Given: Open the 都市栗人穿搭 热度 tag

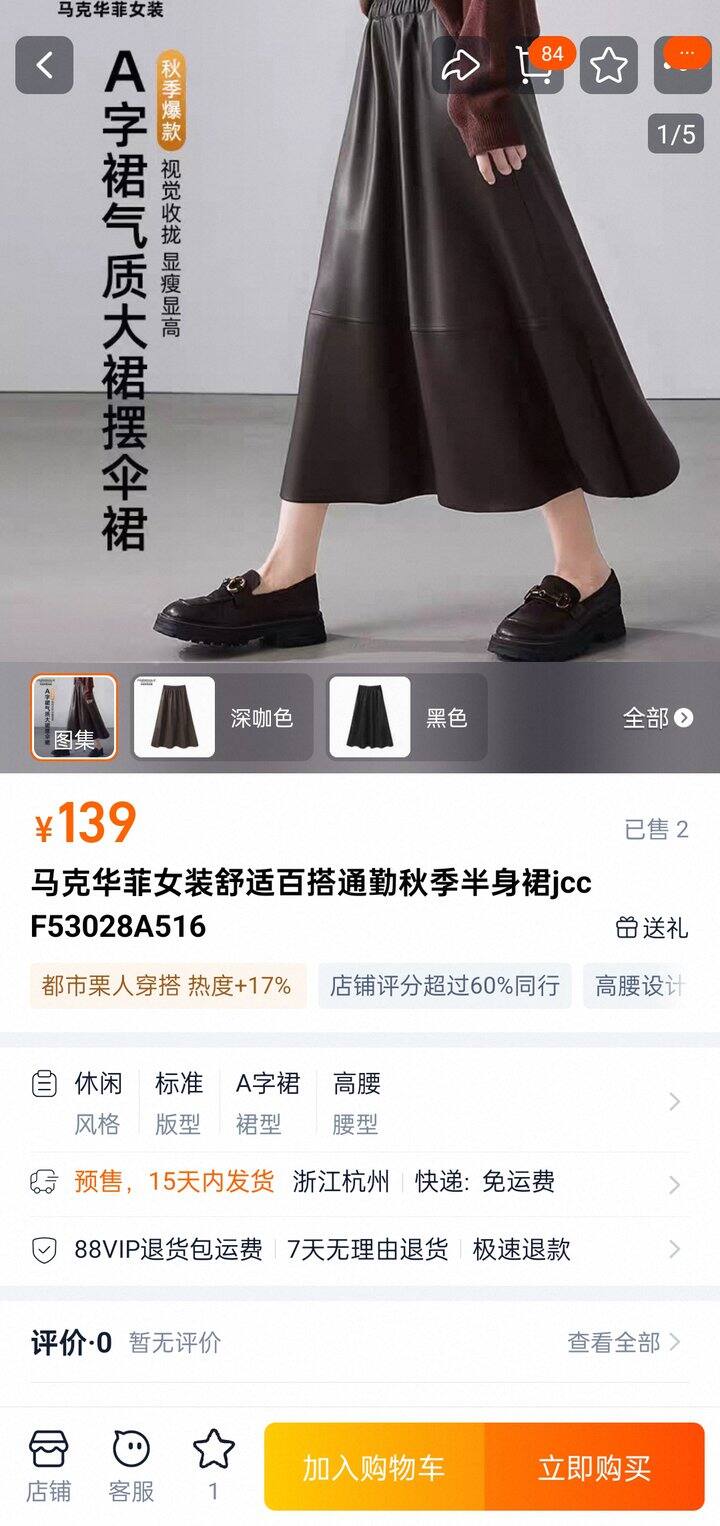Looking at the screenshot, I should click(167, 986).
